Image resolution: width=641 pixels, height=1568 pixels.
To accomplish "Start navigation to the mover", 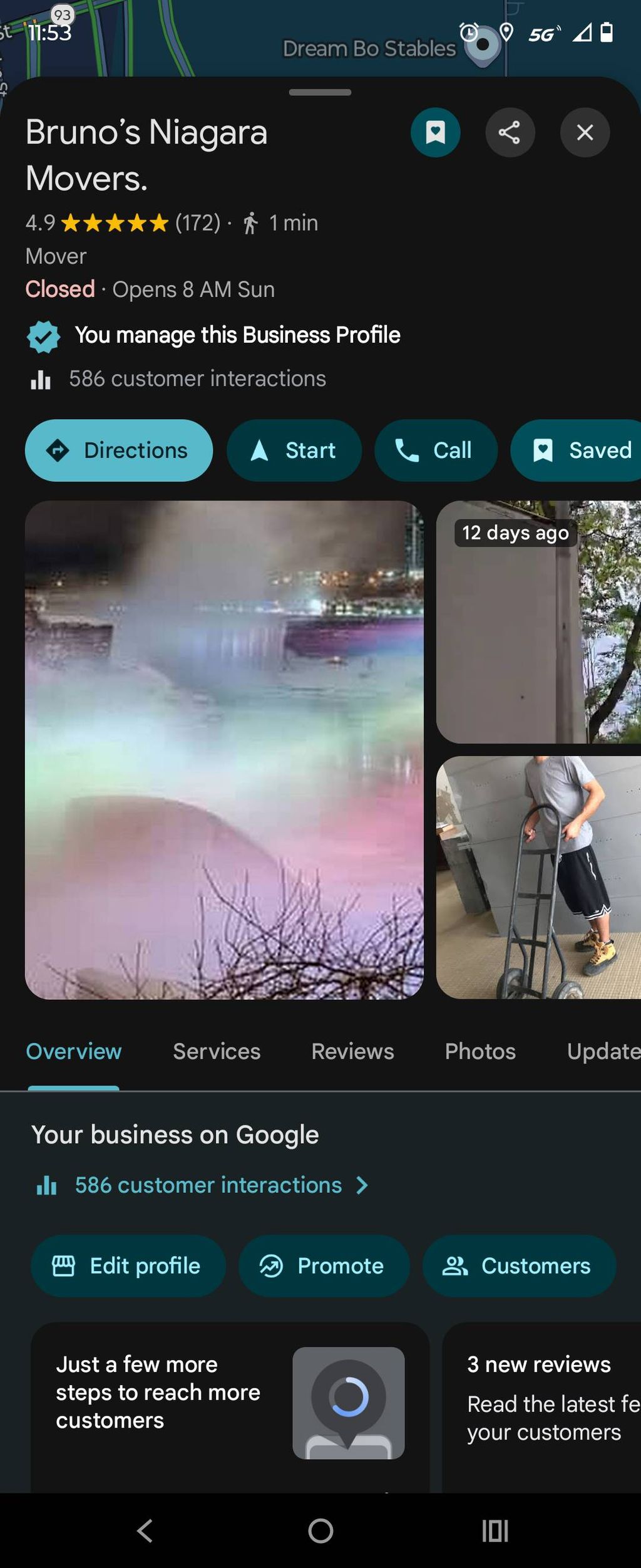I will click(294, 450).
